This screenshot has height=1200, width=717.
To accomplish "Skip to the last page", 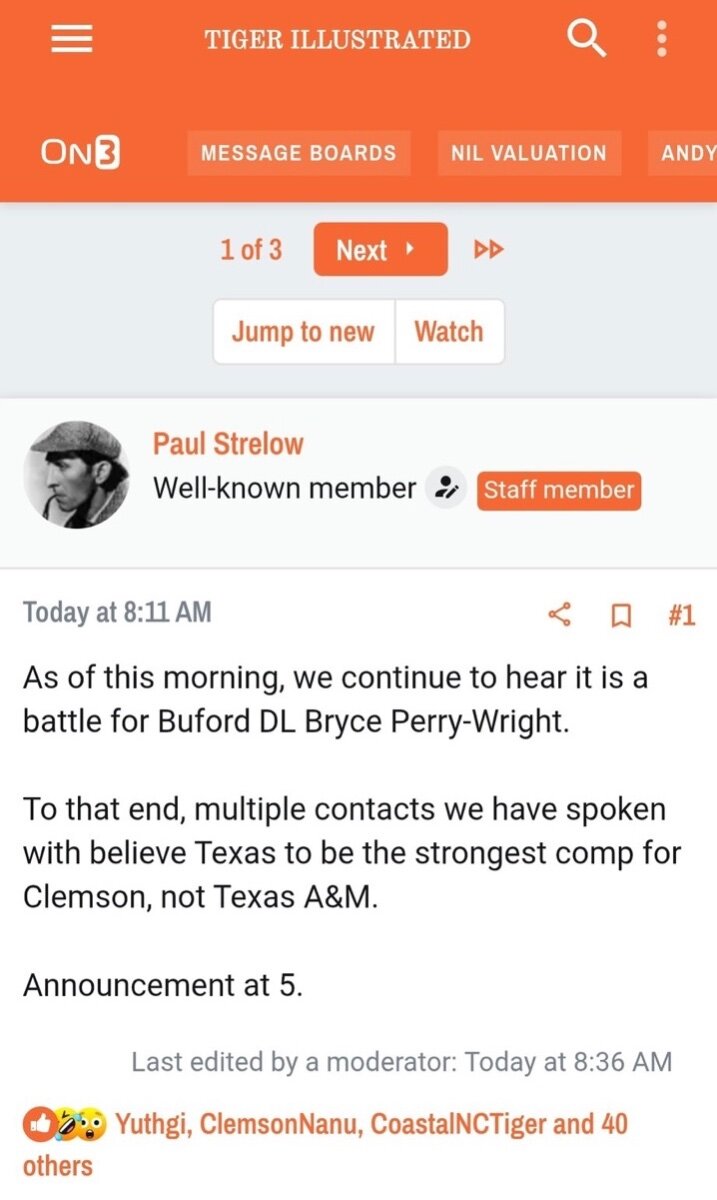I will pos(488,249).
